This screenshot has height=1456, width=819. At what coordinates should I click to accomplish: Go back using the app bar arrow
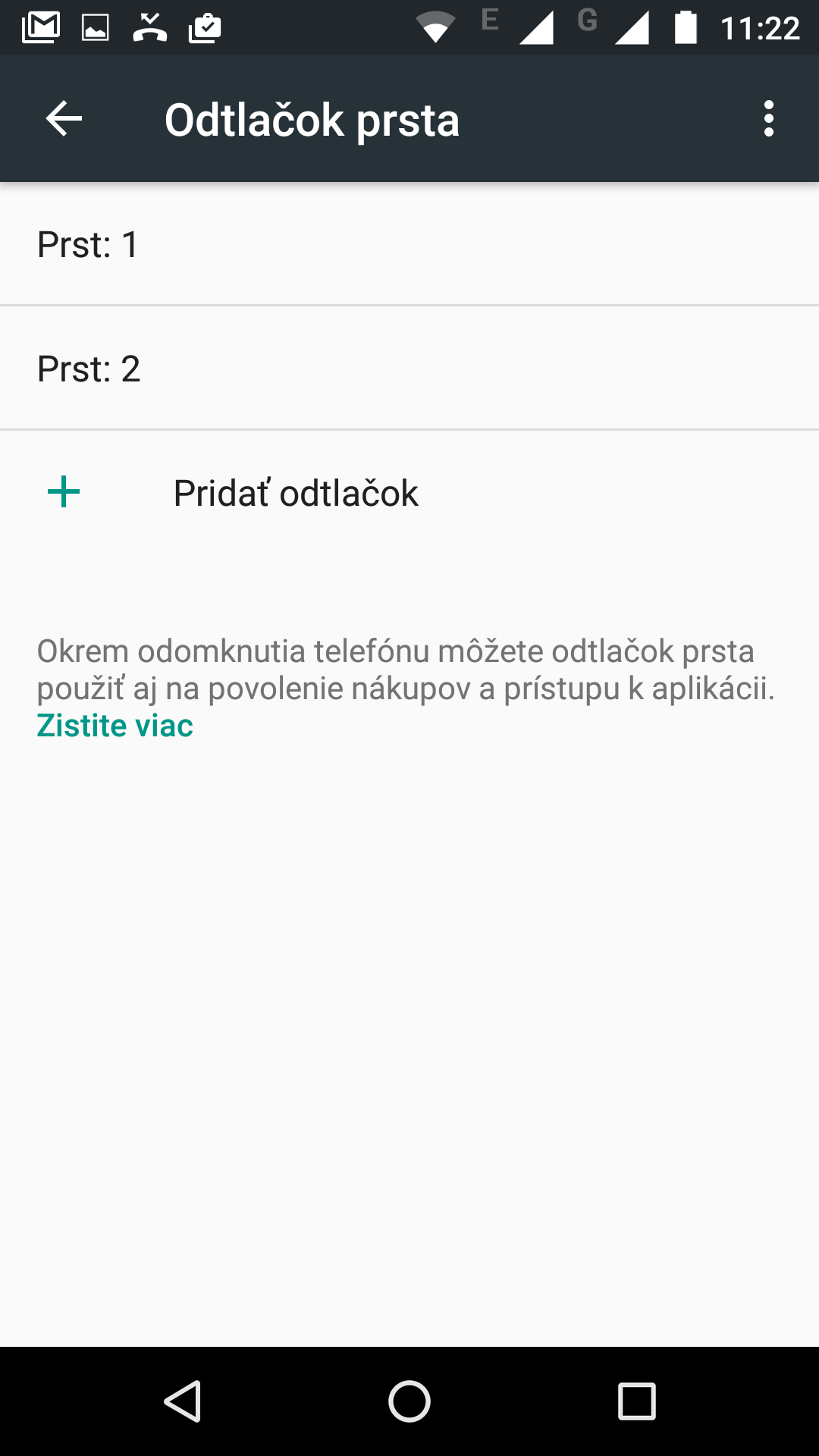64,119
